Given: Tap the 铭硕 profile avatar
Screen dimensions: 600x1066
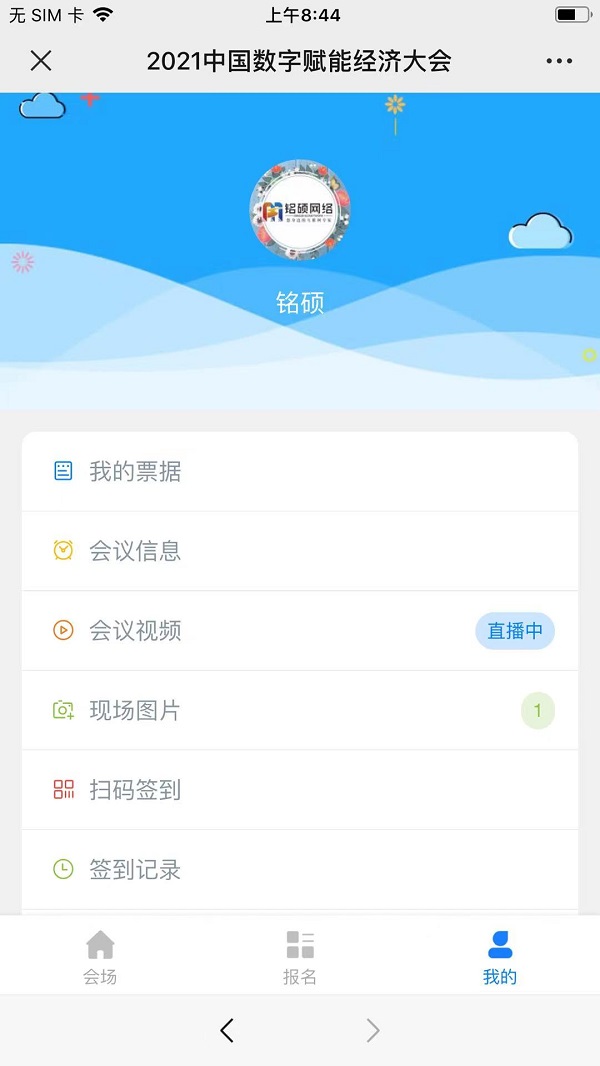Looking at the screenshot, I should pyautogui.click(x=300, y=210).
